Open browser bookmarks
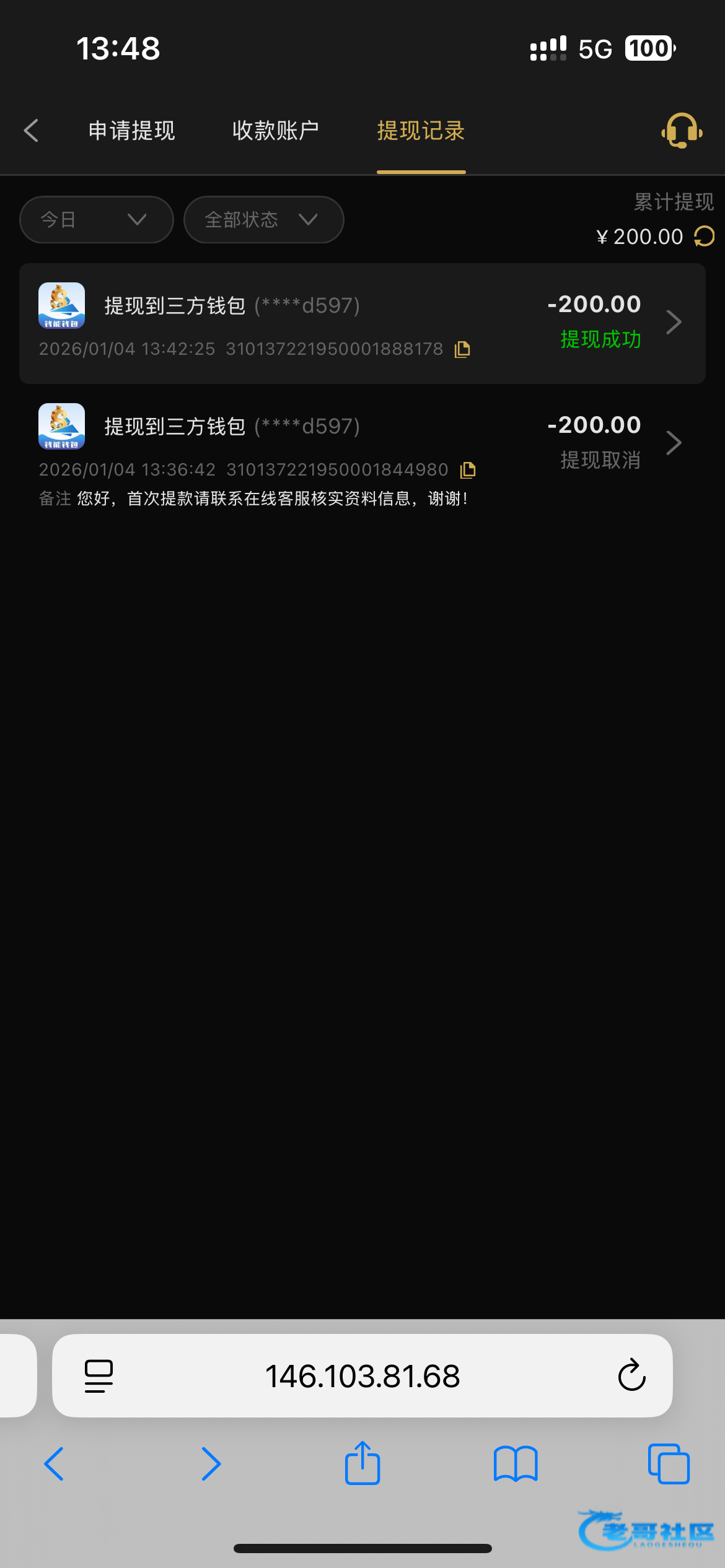Screen dimensions: 725x1568 coord(516,1464)
